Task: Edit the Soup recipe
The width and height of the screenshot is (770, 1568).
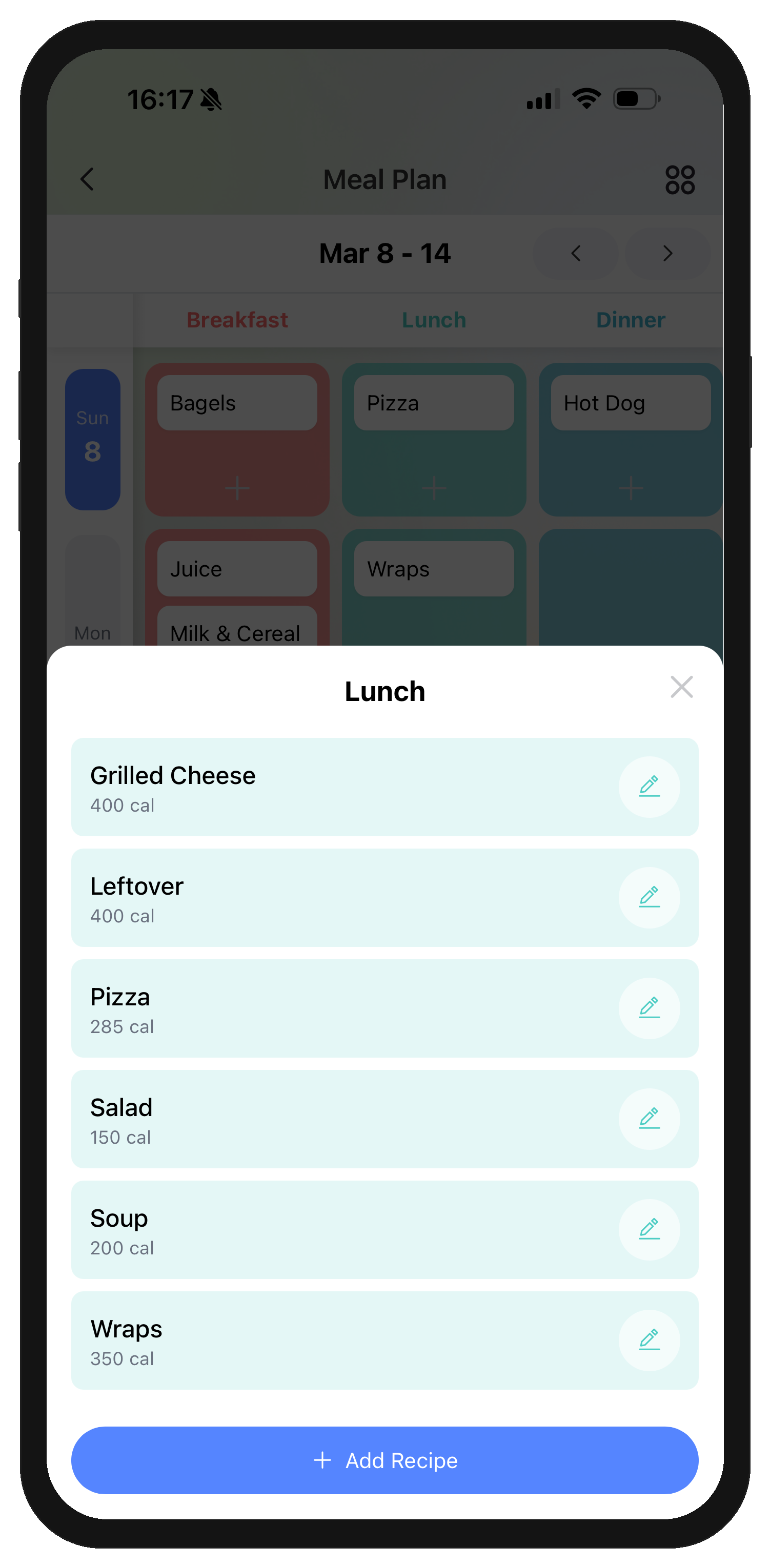Action: pyautogui.click(x=650, y=1230)
